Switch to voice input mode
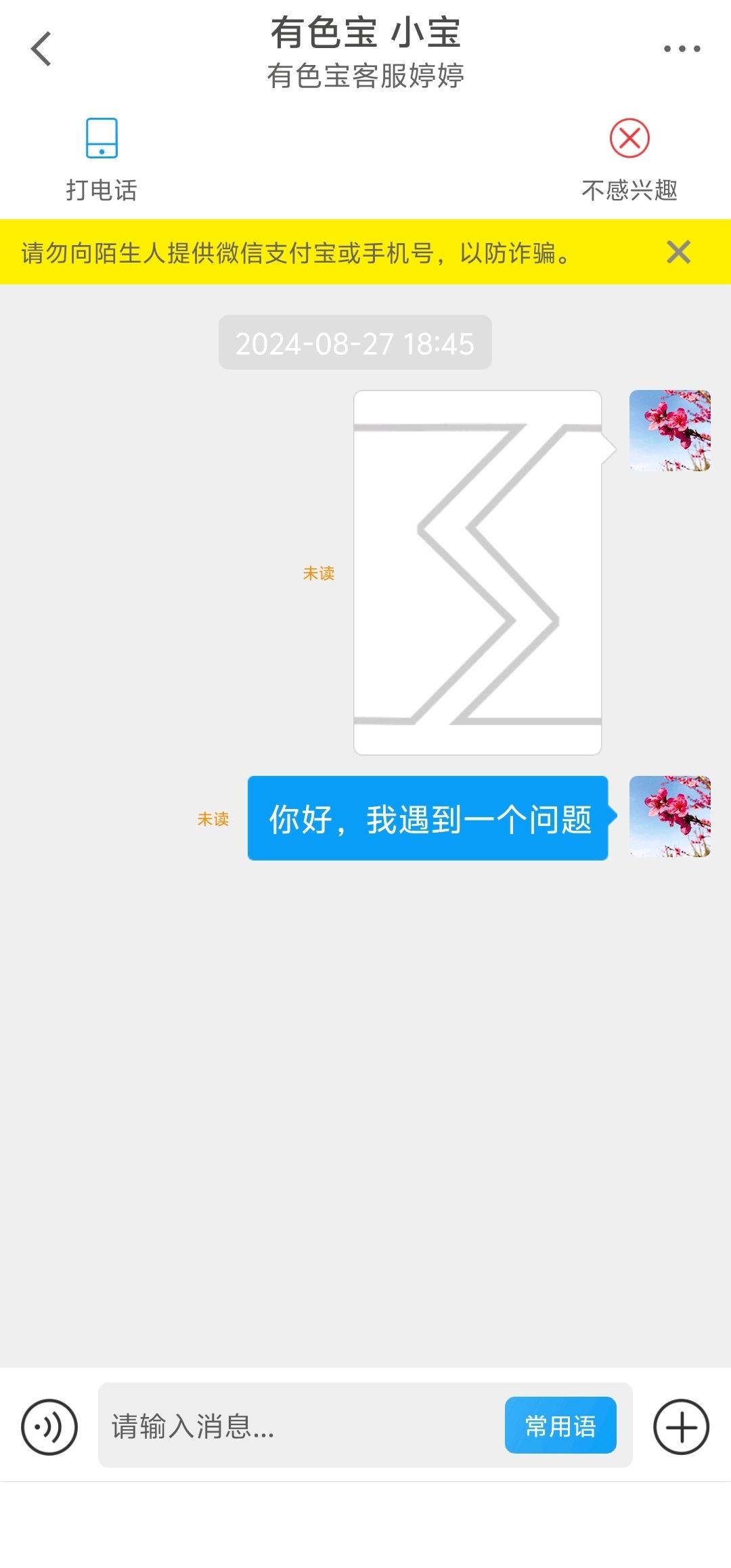 coord(49,1427)
